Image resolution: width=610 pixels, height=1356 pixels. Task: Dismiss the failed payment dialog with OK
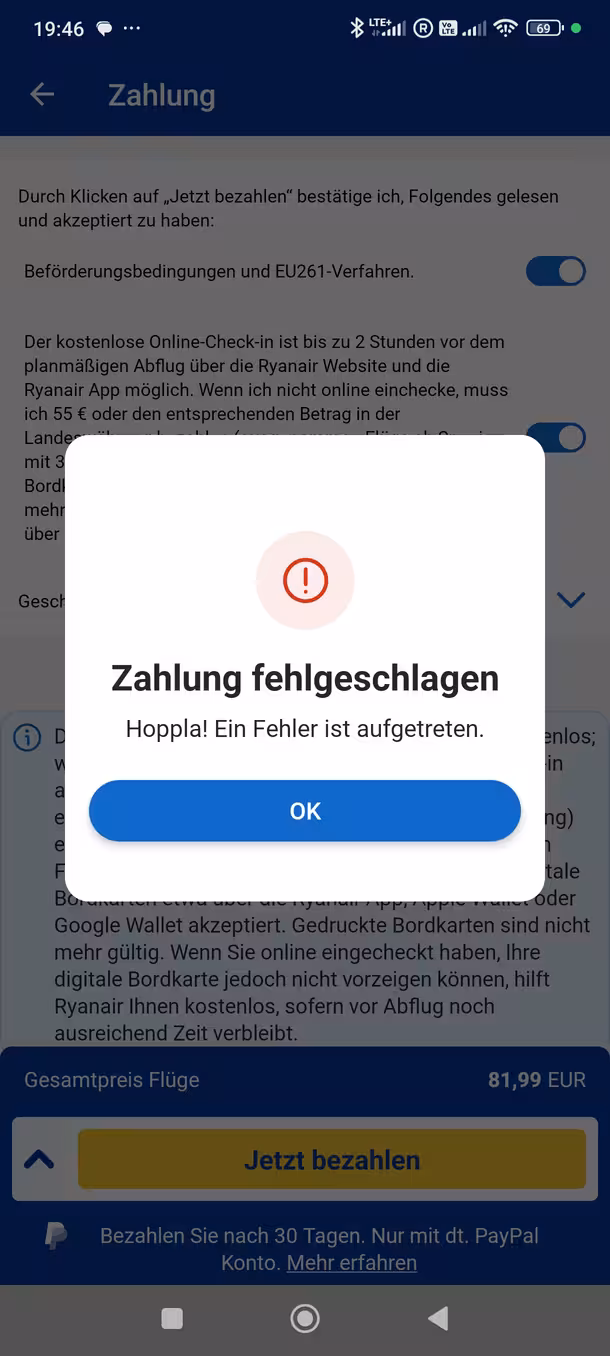304,811
